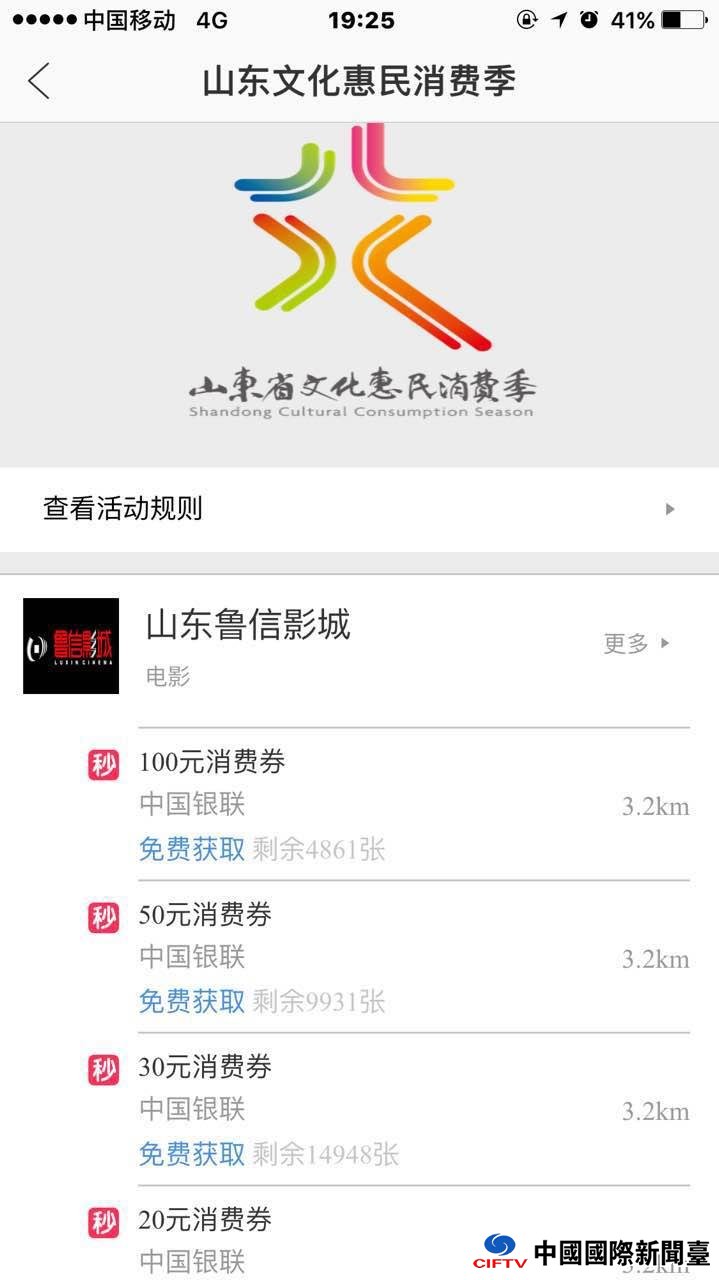719x1280 pixels.
Task: Open the Shandong Cultural Consumption Season banner
Action: point(359,295)
